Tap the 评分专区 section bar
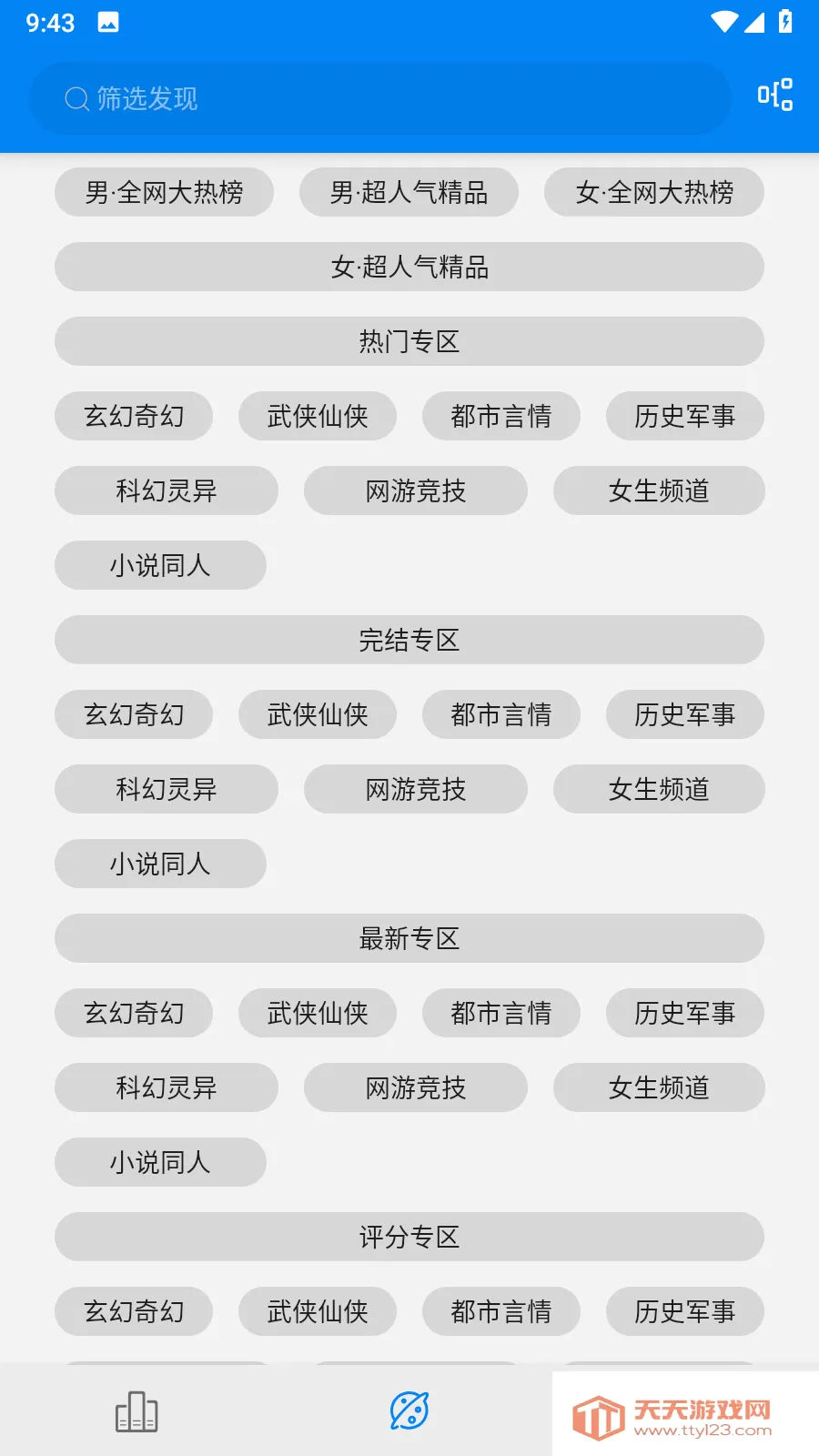 [x=409, y=1237]
